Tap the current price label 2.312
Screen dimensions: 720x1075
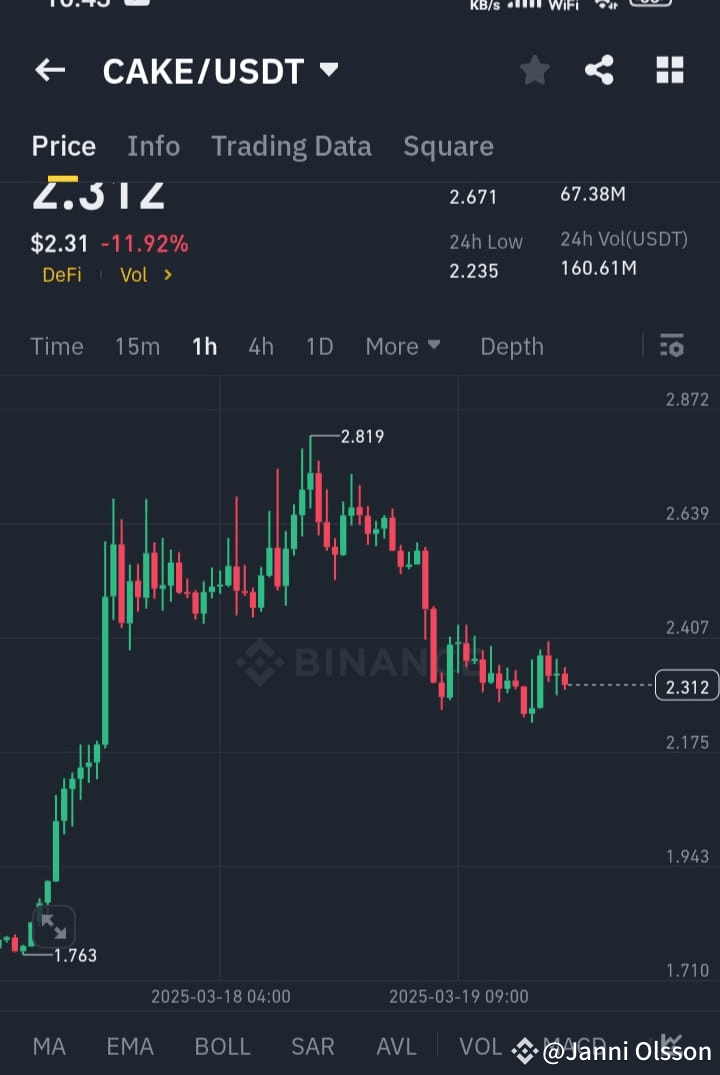(x=685, y=686)
